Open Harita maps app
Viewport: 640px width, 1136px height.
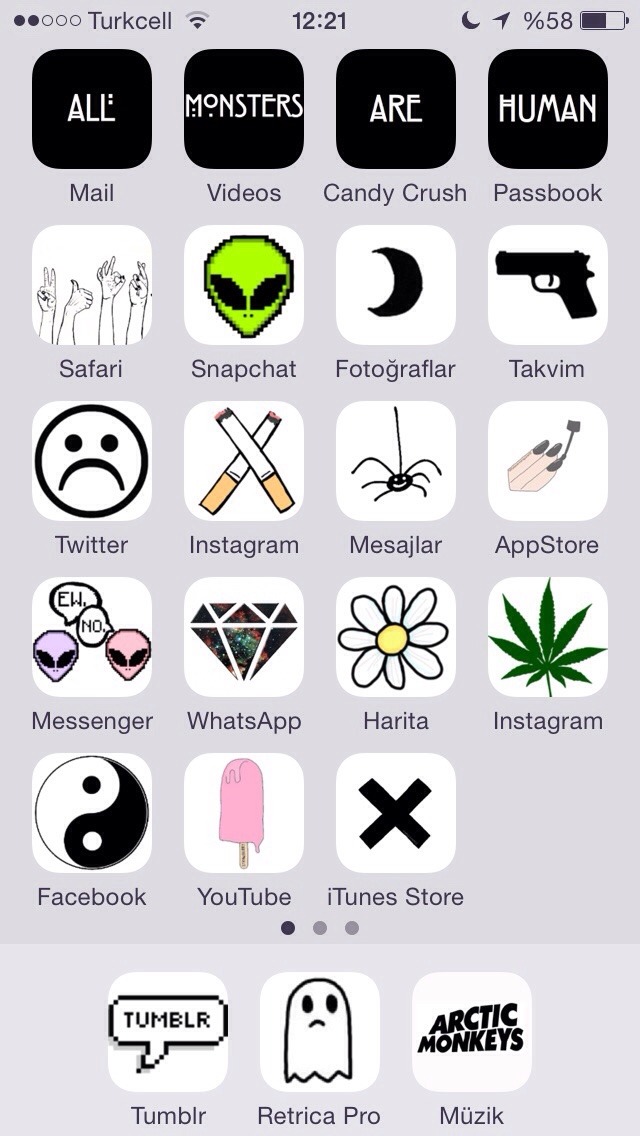click(396, 637)
